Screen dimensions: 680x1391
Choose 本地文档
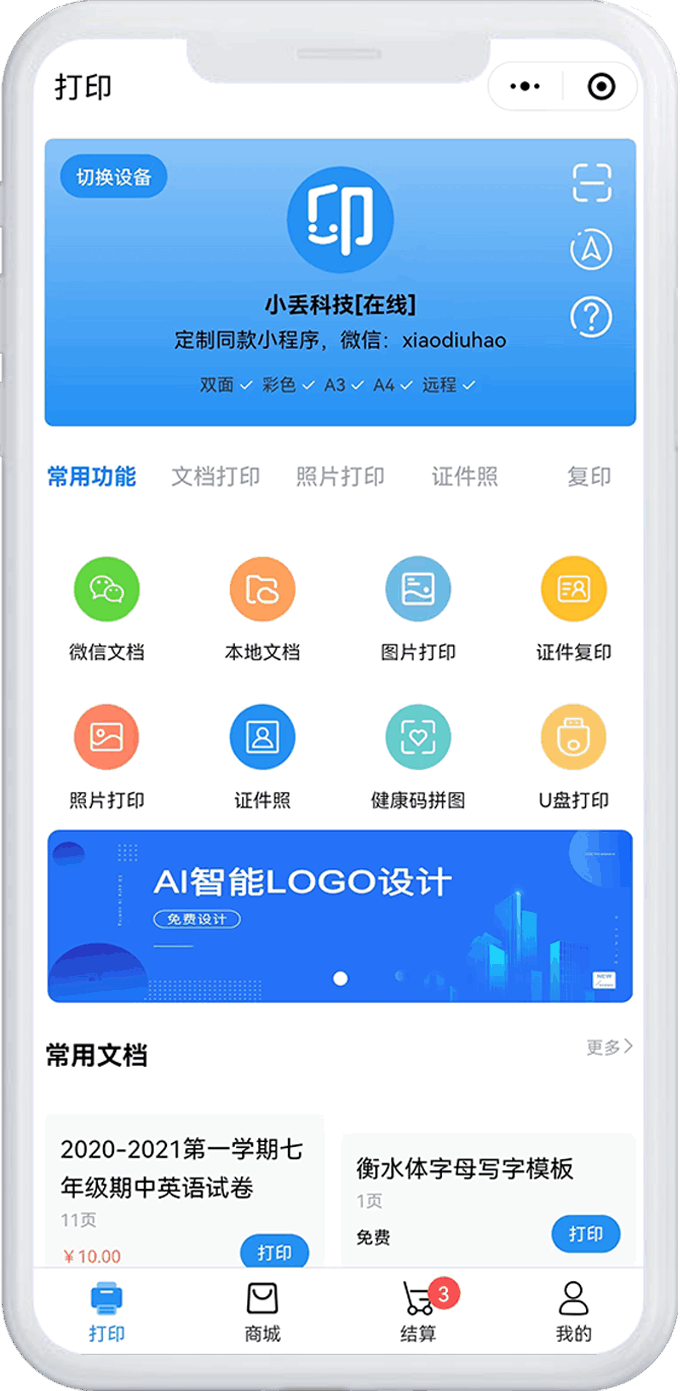pyautogui.click(x=262, y=608)
